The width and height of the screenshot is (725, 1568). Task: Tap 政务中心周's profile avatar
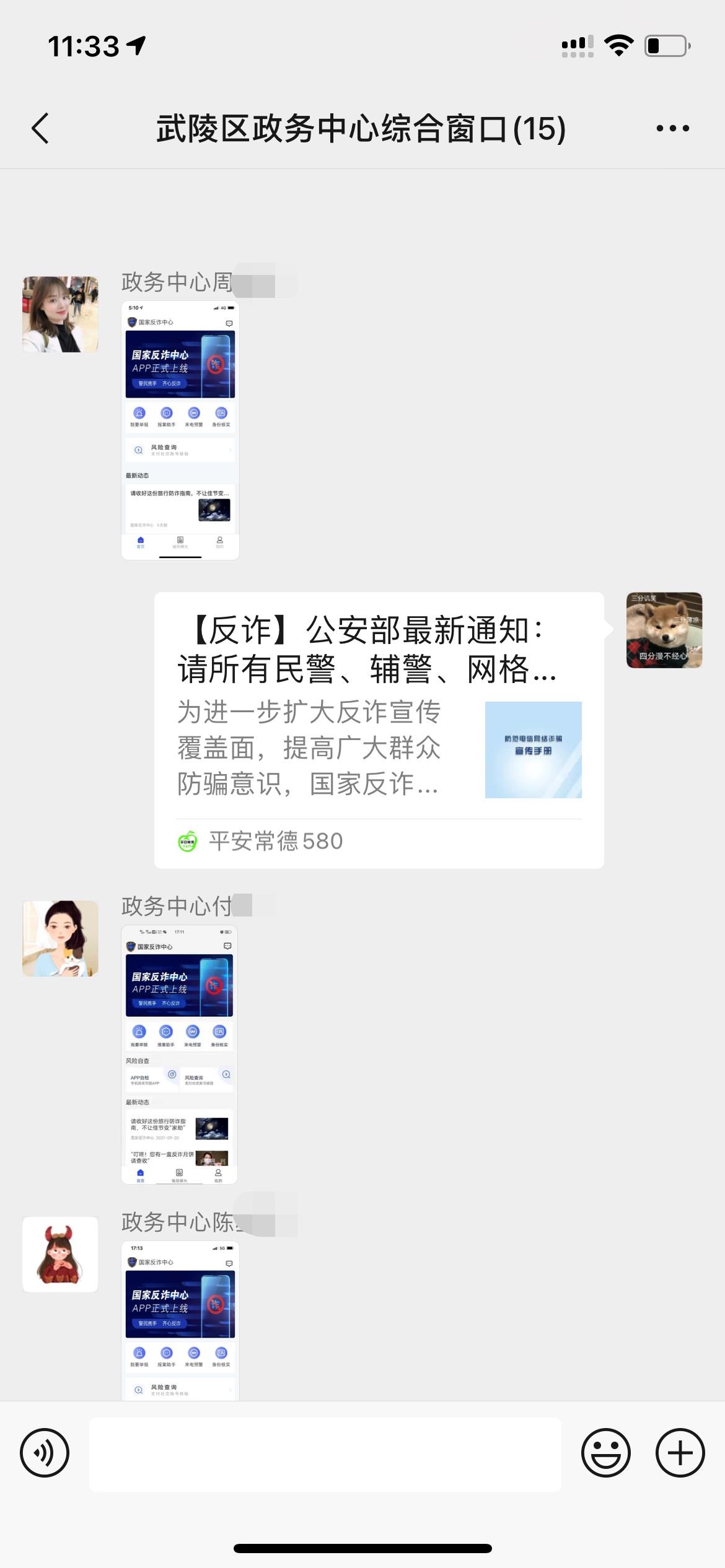[60, 315]
